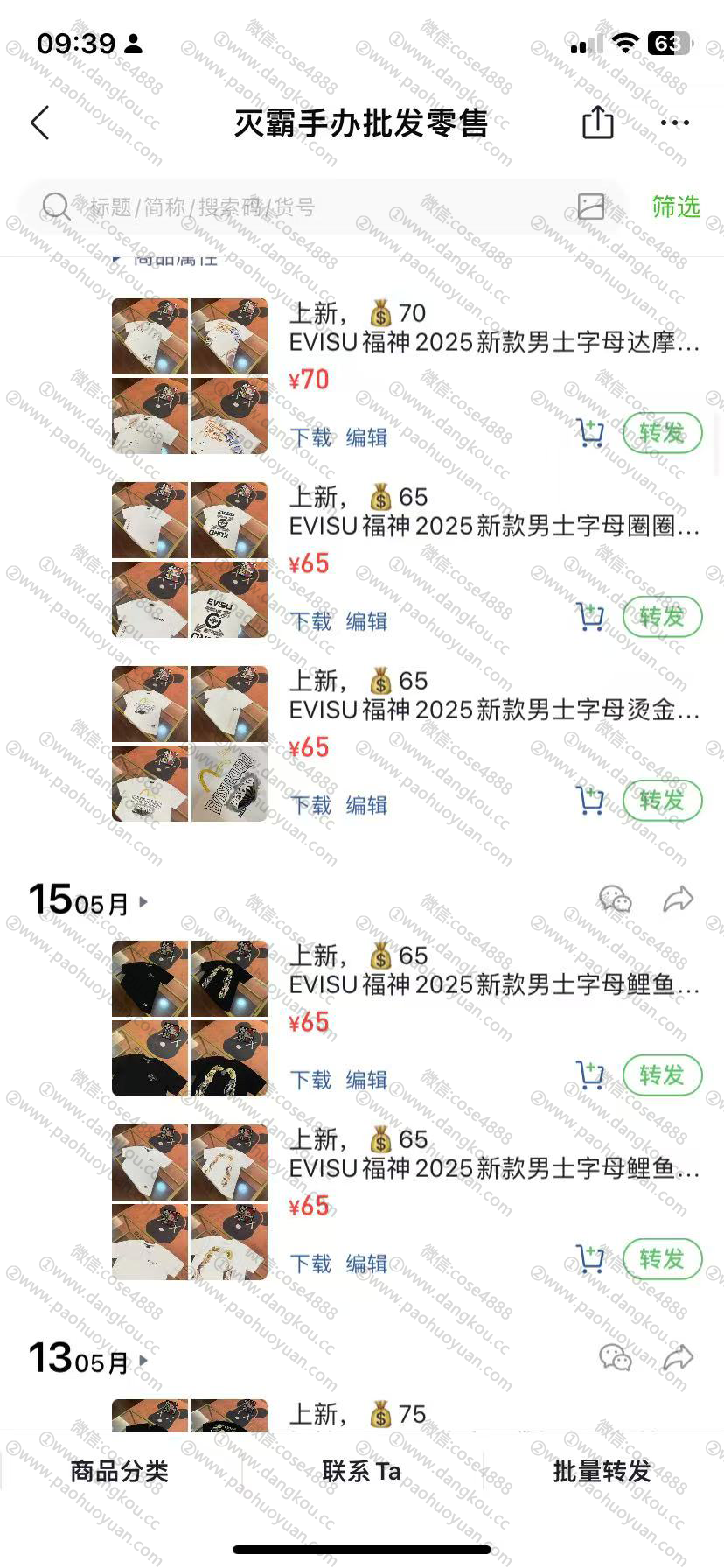Screen dimensions: 724x1568
Task: Select 批量转发 batch forward
Action: 602,1471
